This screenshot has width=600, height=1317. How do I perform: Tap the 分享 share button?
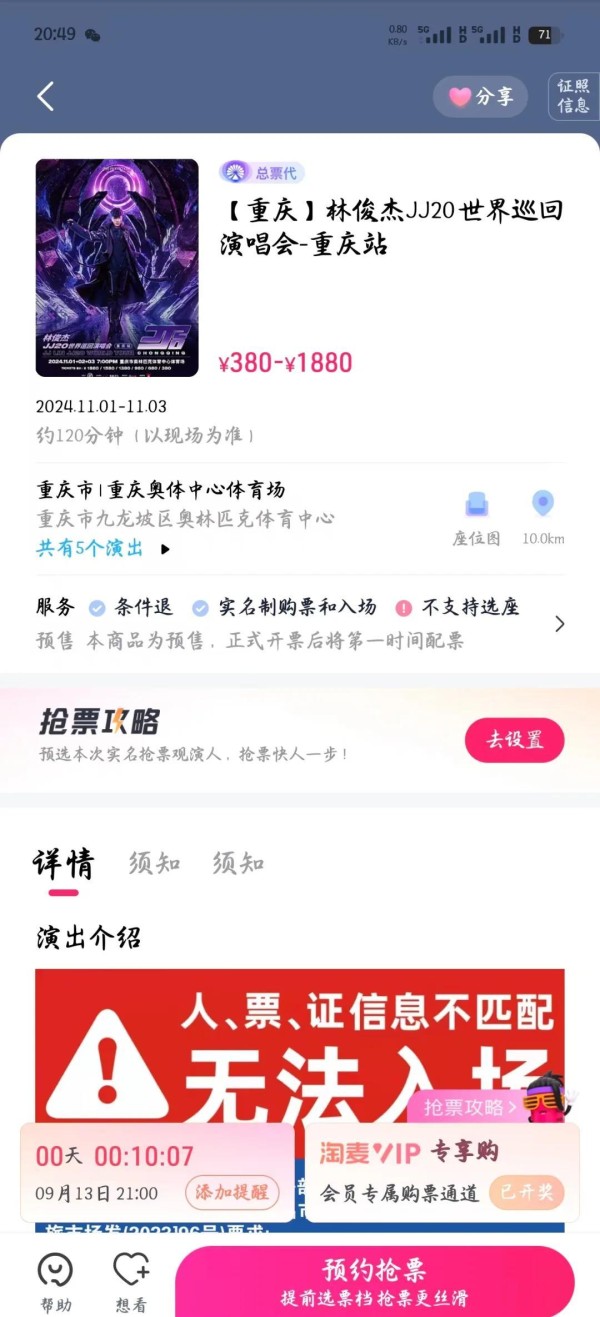coord(481,97)
